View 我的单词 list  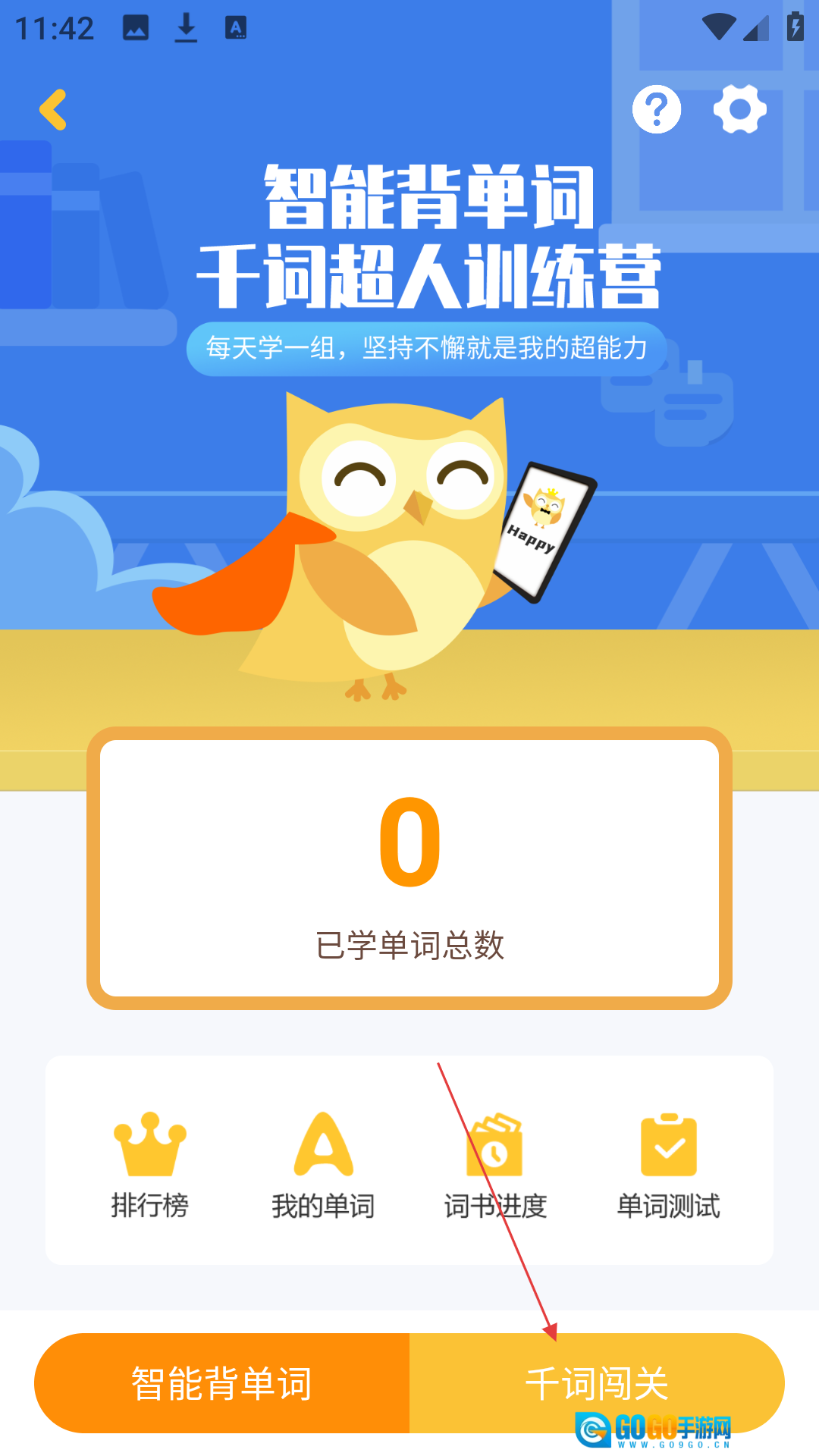tap(323, 1165)
